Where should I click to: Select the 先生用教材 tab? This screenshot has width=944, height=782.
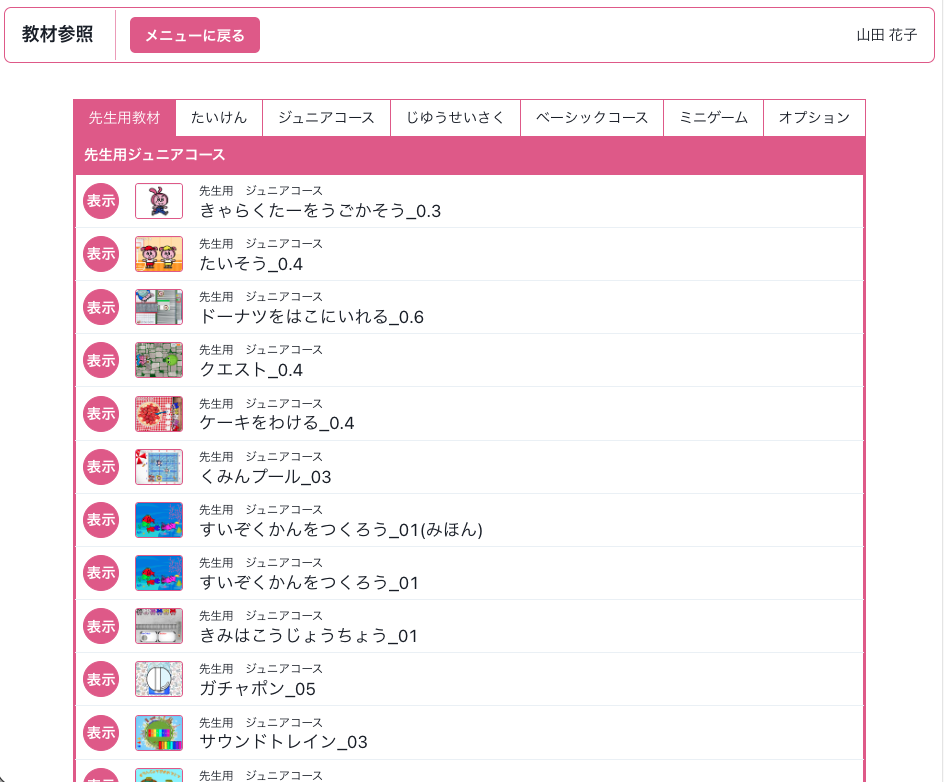point(125,118)
